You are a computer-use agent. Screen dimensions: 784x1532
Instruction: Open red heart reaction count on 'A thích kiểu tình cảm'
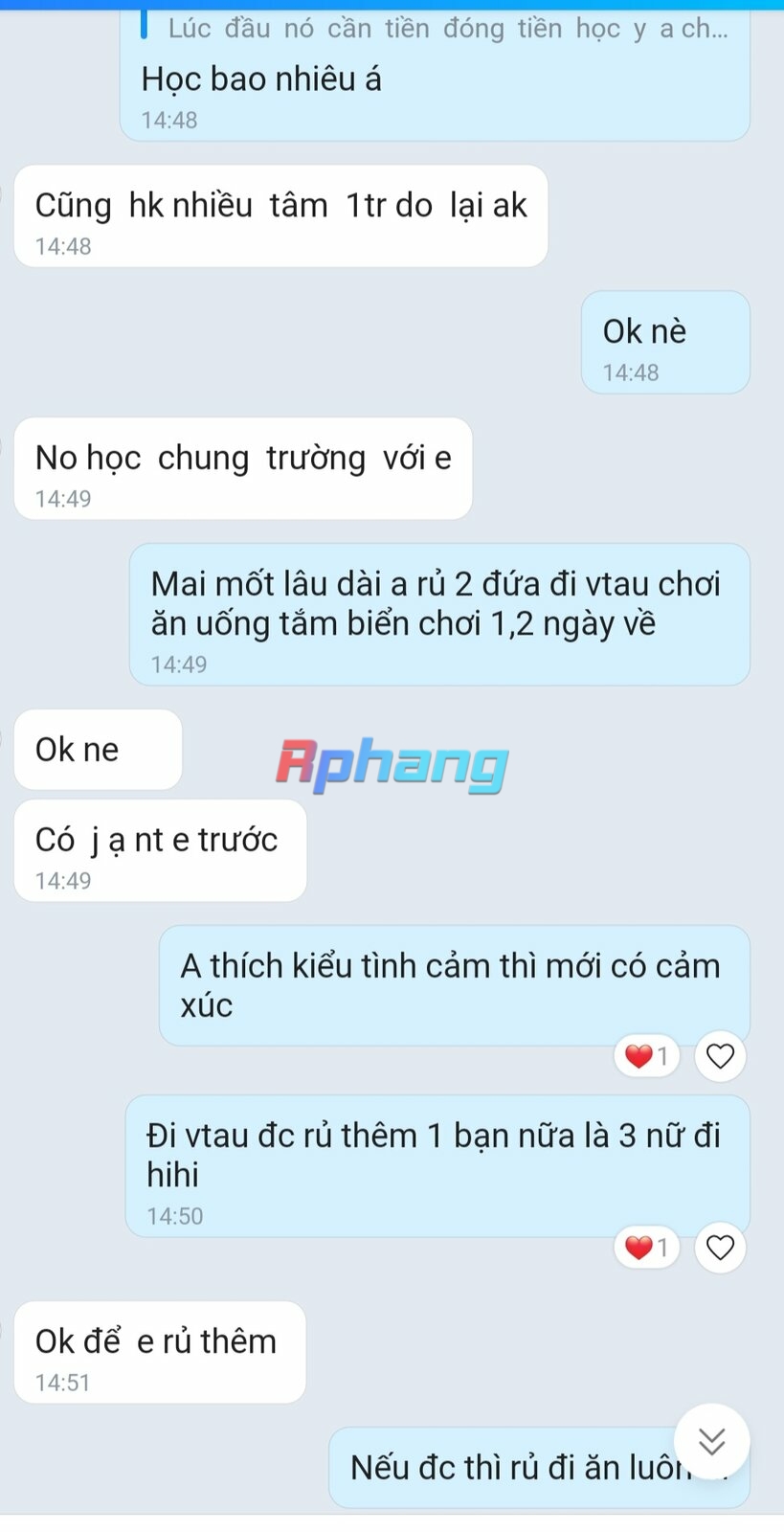(x=646, y=1056)
